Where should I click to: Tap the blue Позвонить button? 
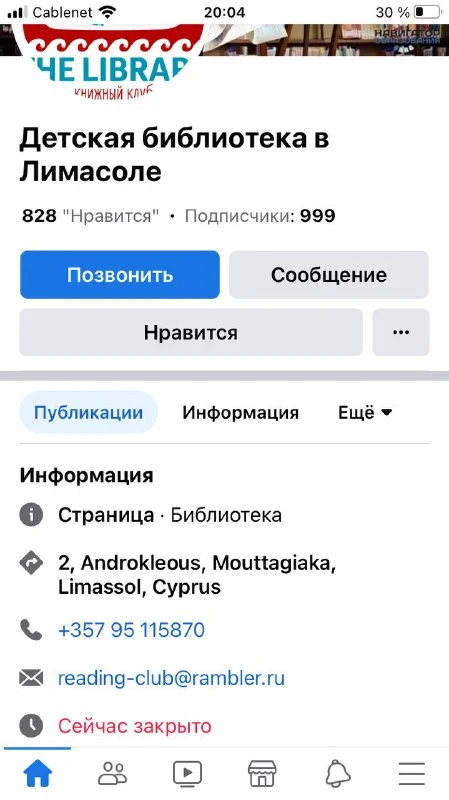(120, 274)
